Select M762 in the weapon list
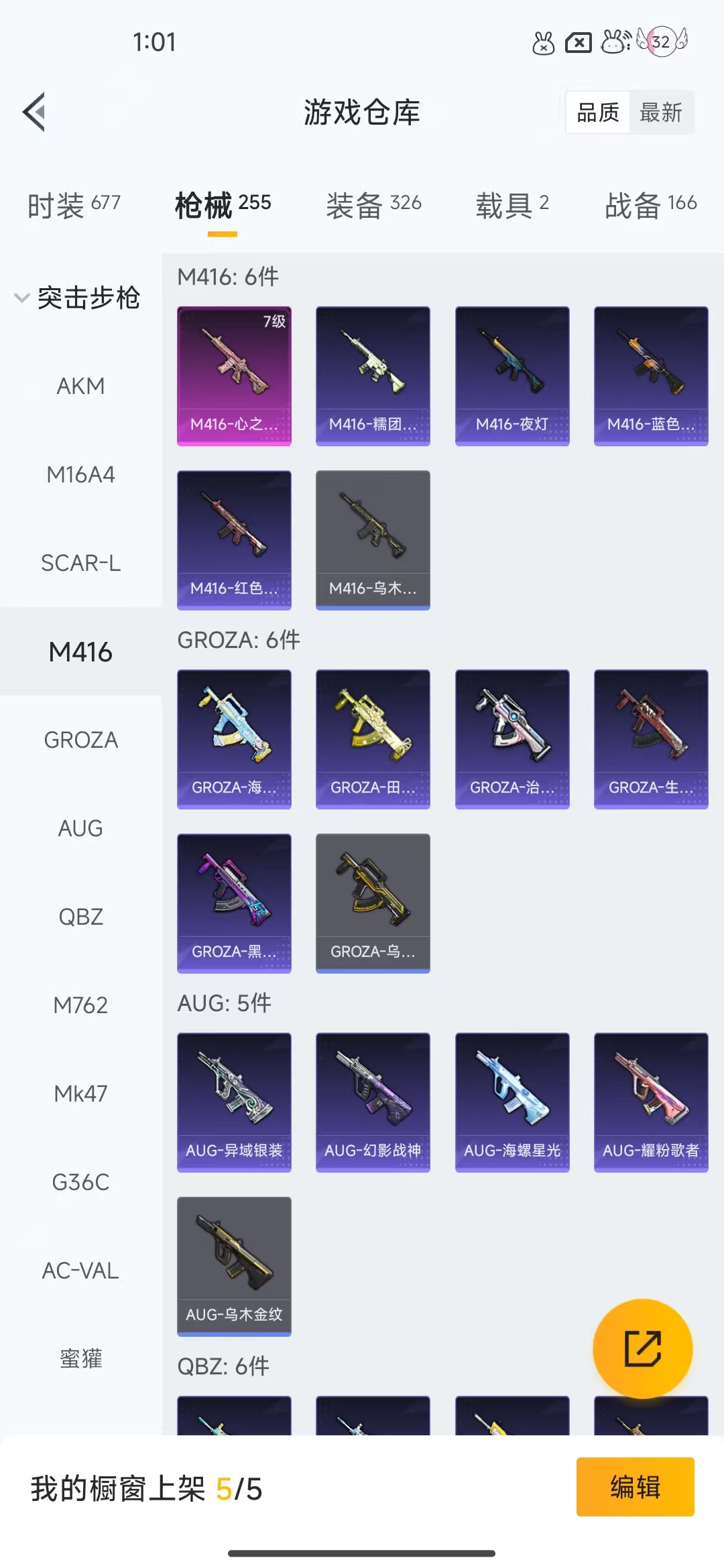Screen dimensions: 724x1568 [81, 1005]
